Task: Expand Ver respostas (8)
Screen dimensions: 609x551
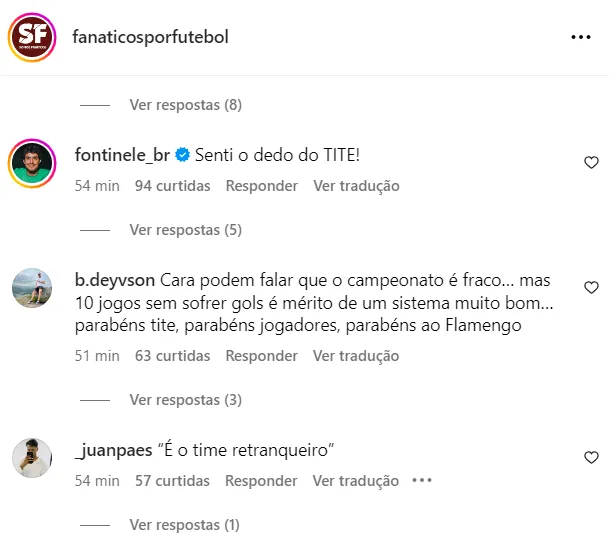Action: pos(185,105)
